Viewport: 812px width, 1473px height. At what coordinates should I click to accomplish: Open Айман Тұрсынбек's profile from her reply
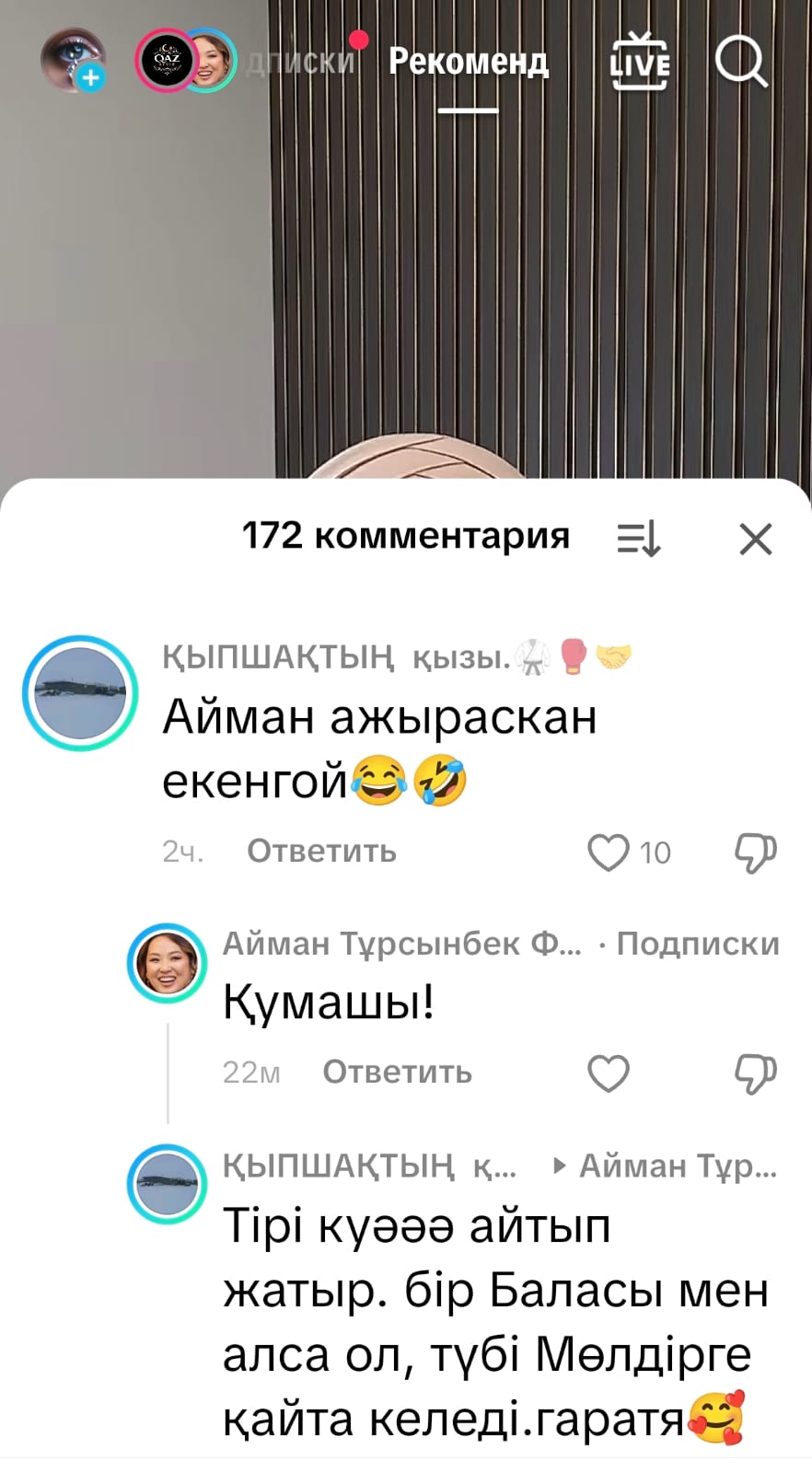pos(401,944)
